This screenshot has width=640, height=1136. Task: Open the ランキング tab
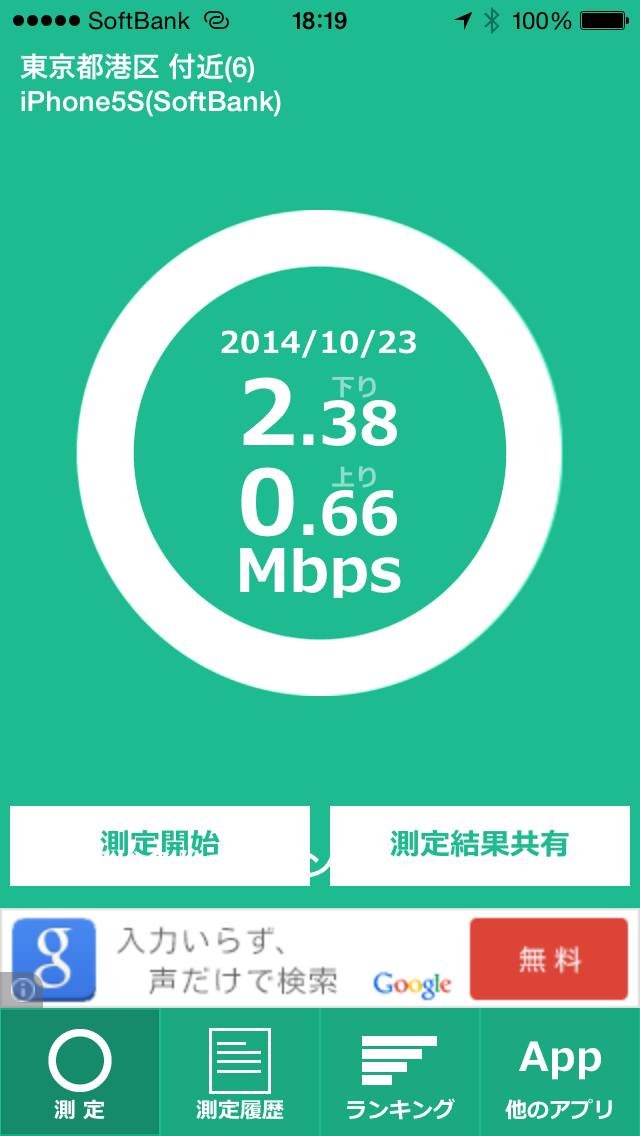click(400, 1072)
